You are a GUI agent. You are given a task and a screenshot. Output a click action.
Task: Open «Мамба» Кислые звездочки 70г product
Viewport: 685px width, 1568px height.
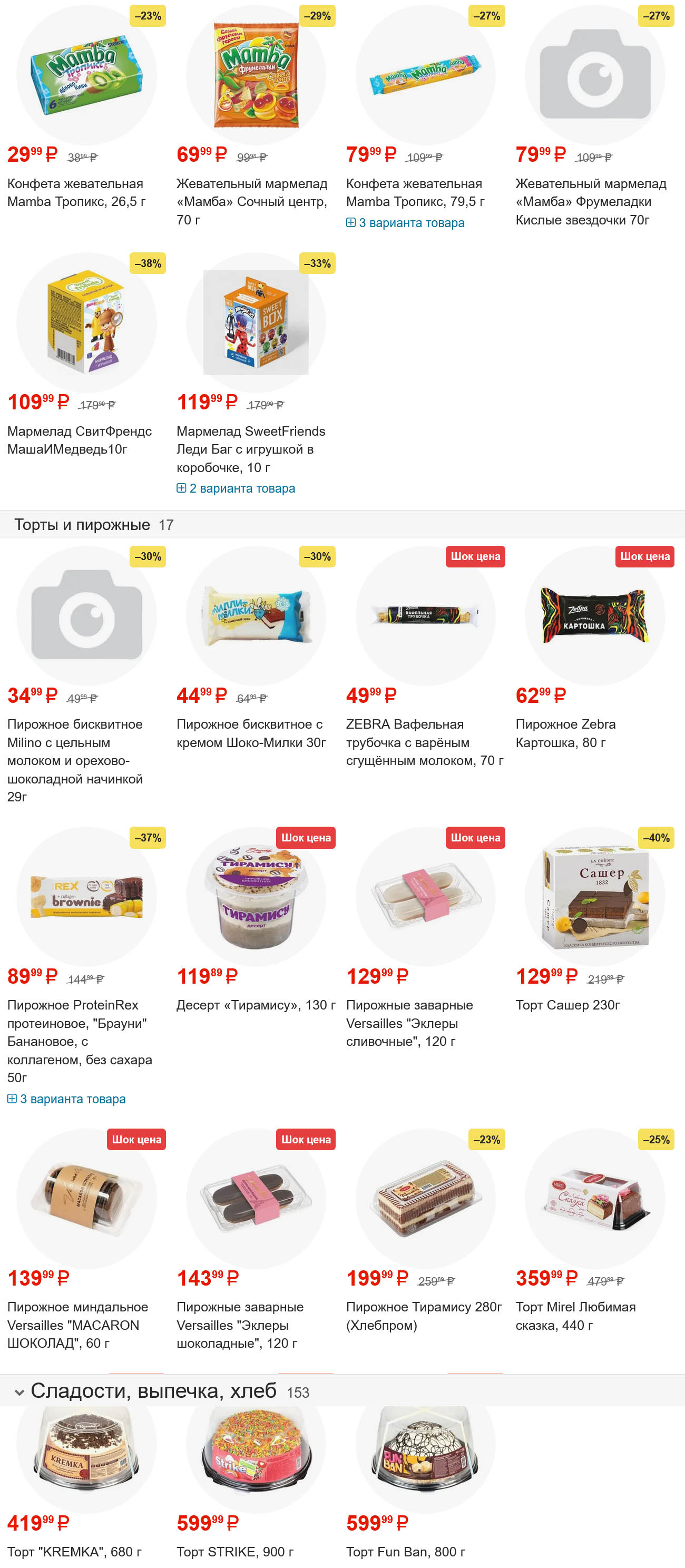(591, 201)
